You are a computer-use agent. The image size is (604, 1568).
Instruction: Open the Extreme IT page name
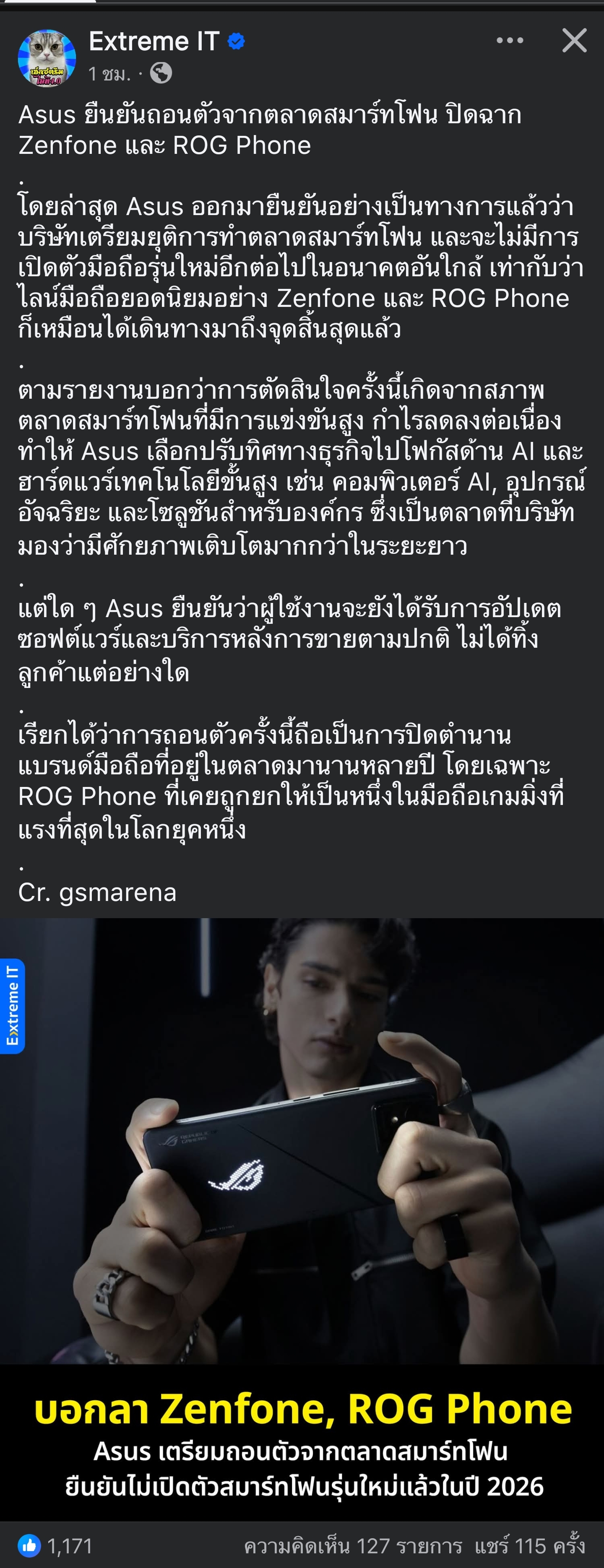pos(154,42)
